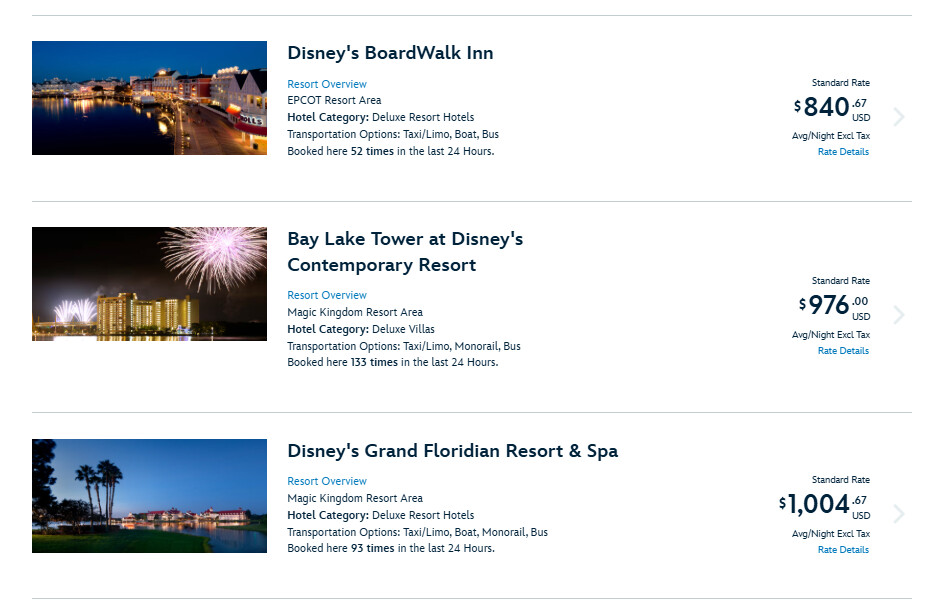Viewport: 944px width, 600px height.
Task: Open the Disney's BoardWalk Inn photo
Action: click(149, 98)
